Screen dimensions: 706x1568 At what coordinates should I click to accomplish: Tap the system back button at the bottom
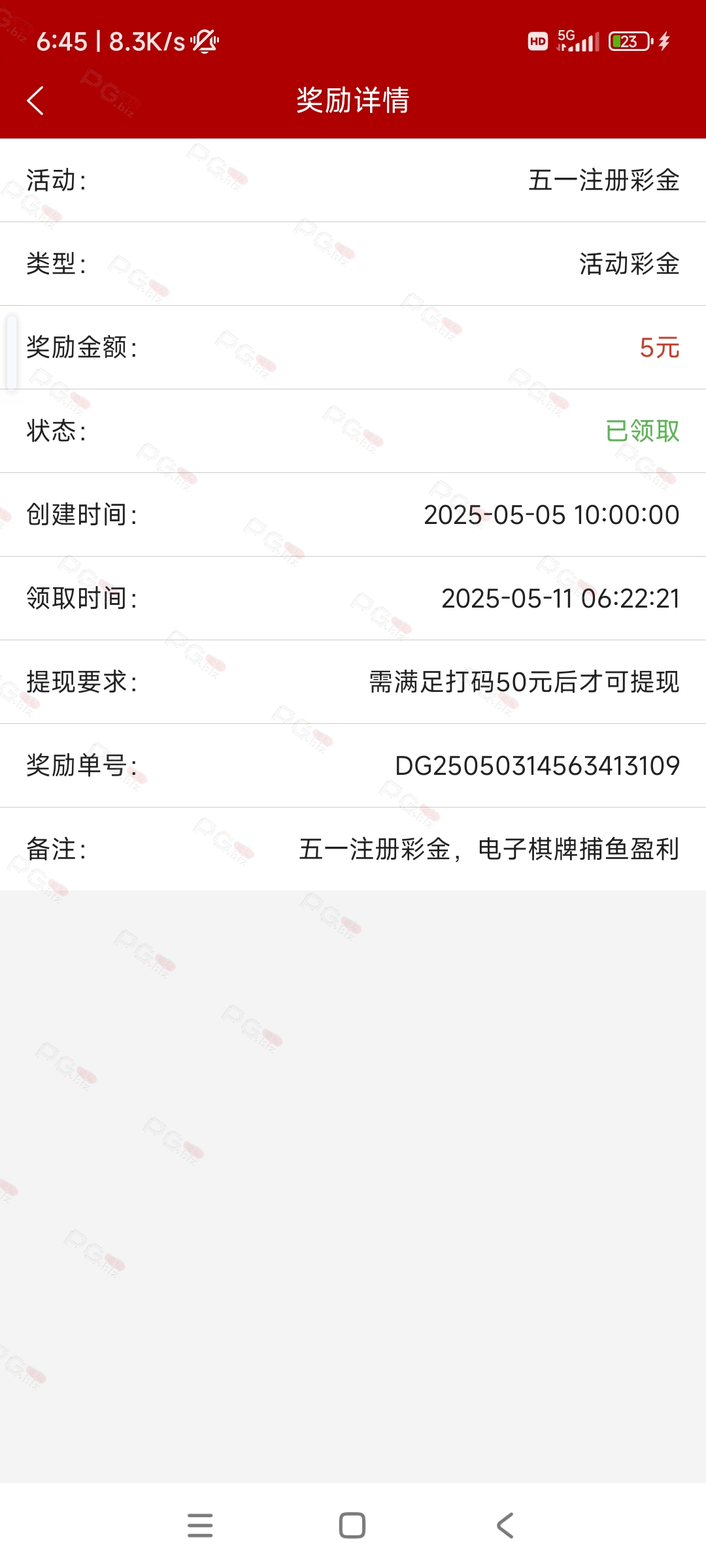coord(505,1526)
